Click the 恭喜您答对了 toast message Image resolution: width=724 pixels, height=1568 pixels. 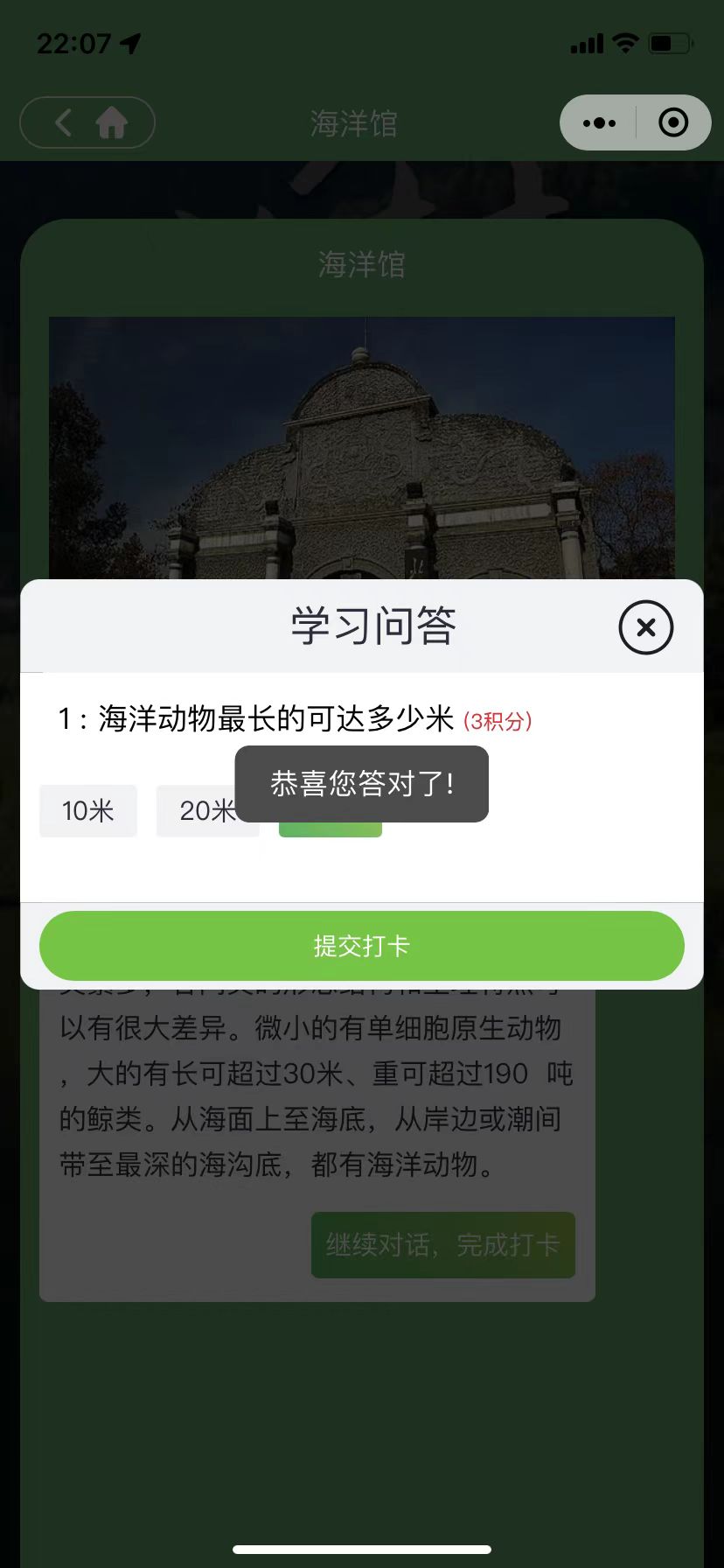point(361,783)
